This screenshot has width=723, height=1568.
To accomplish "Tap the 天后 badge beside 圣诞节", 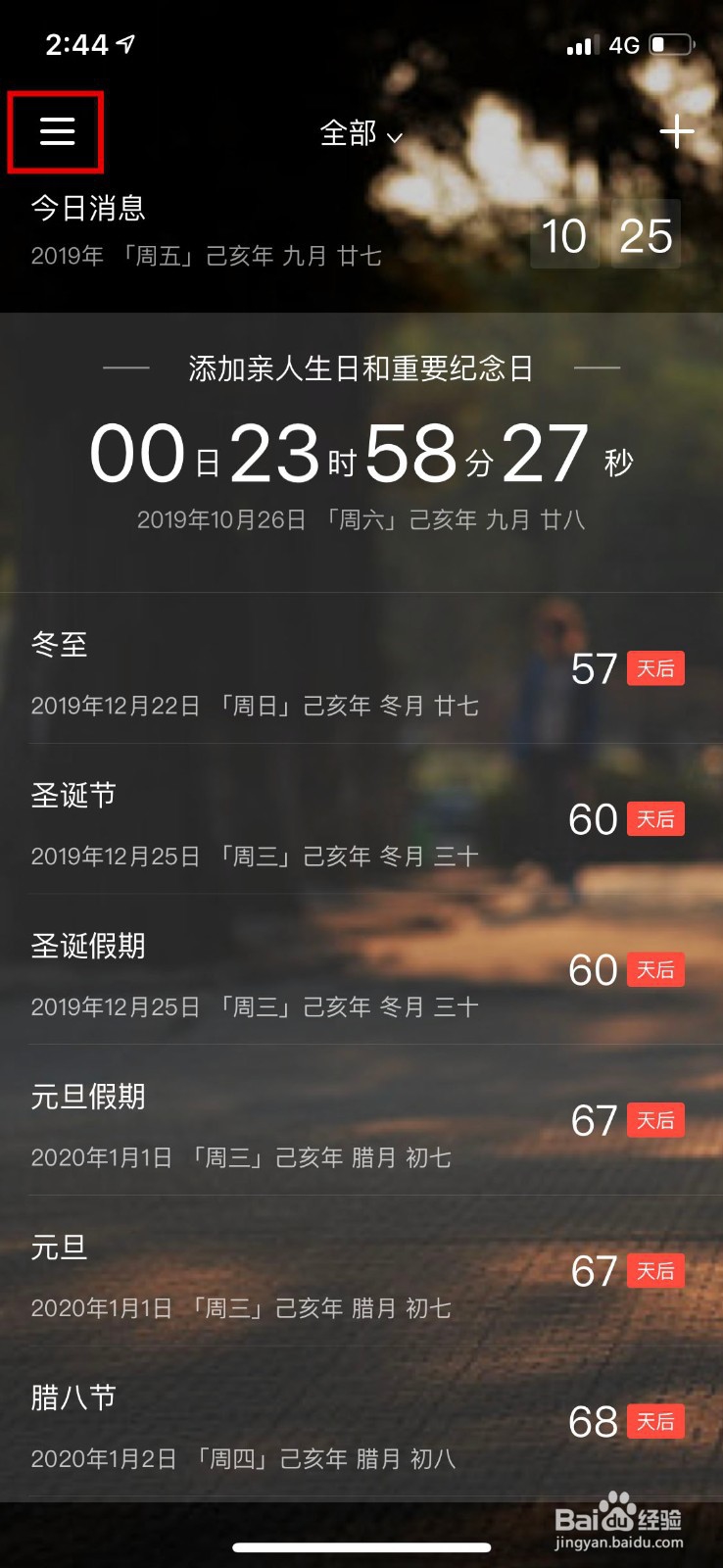I will coord(655,818).
